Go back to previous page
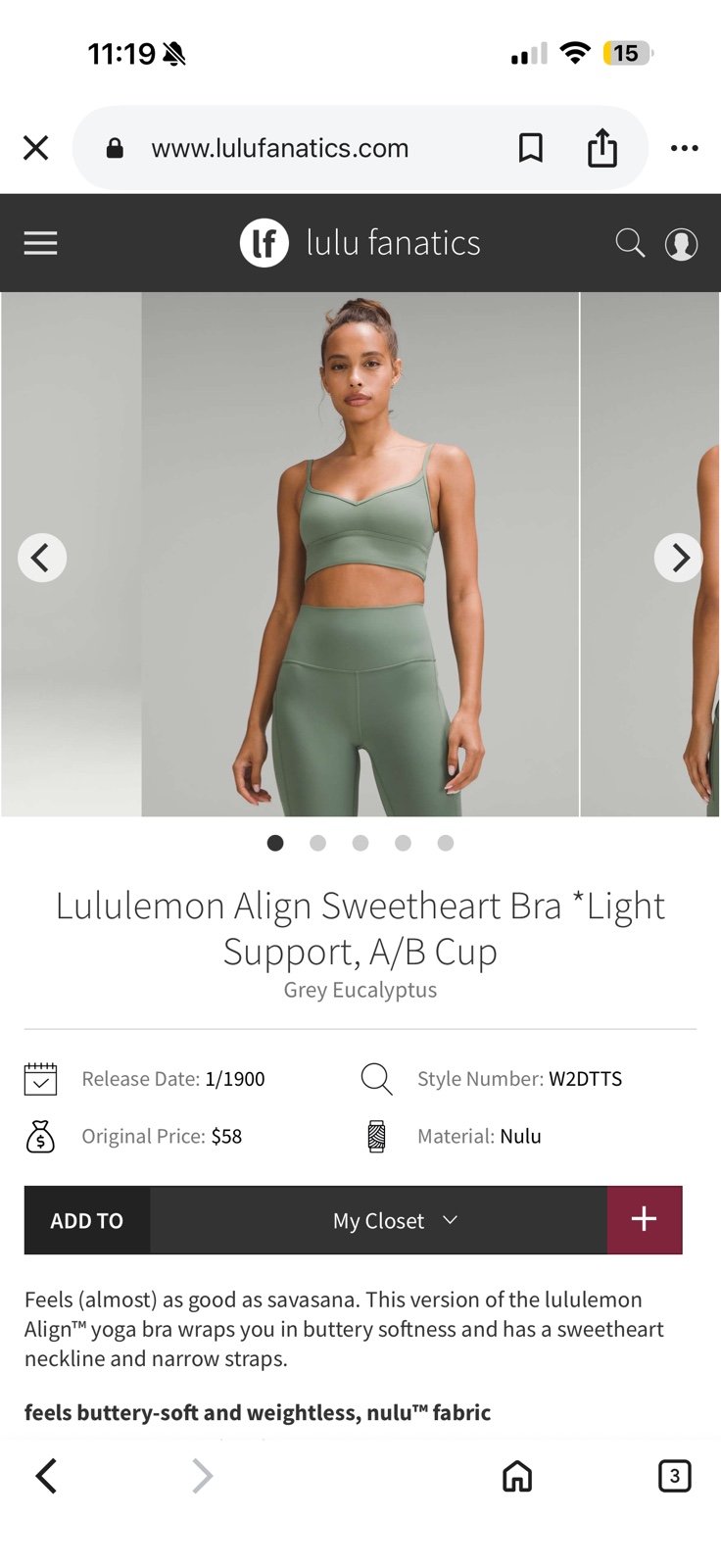This screenshot has height=1568, width=721. click(46, 1476)
